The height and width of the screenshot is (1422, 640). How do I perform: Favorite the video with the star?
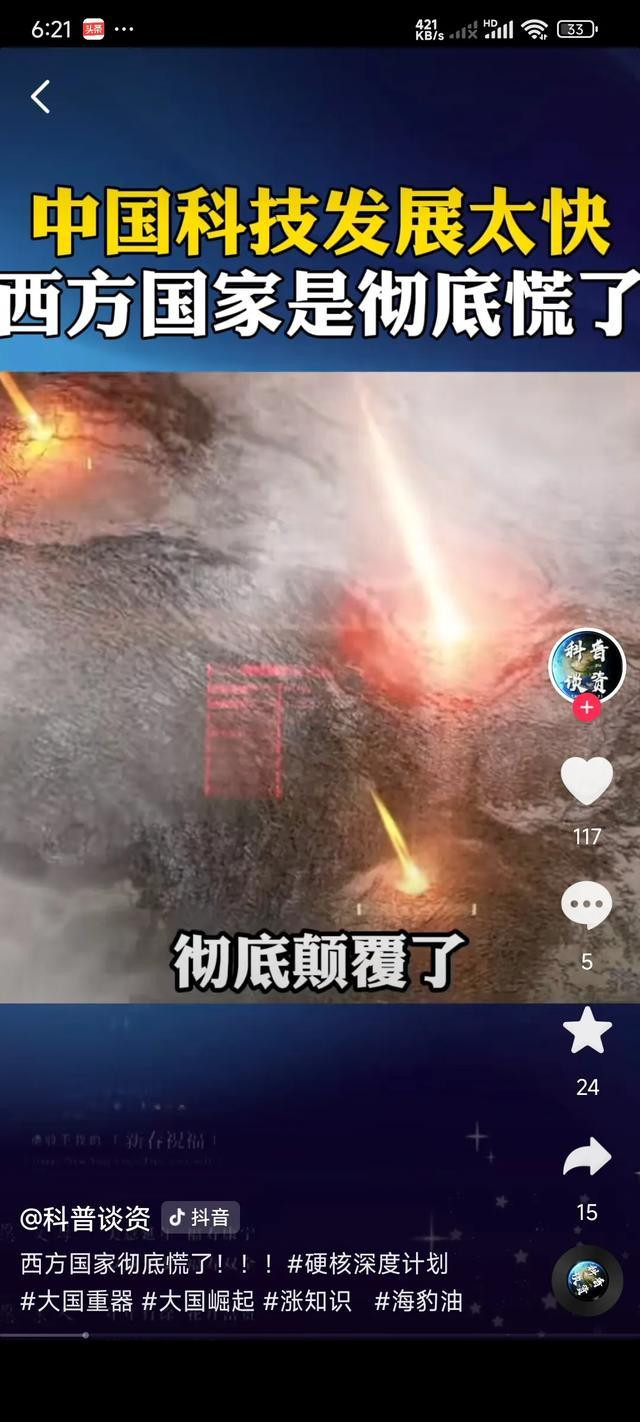587,1031
